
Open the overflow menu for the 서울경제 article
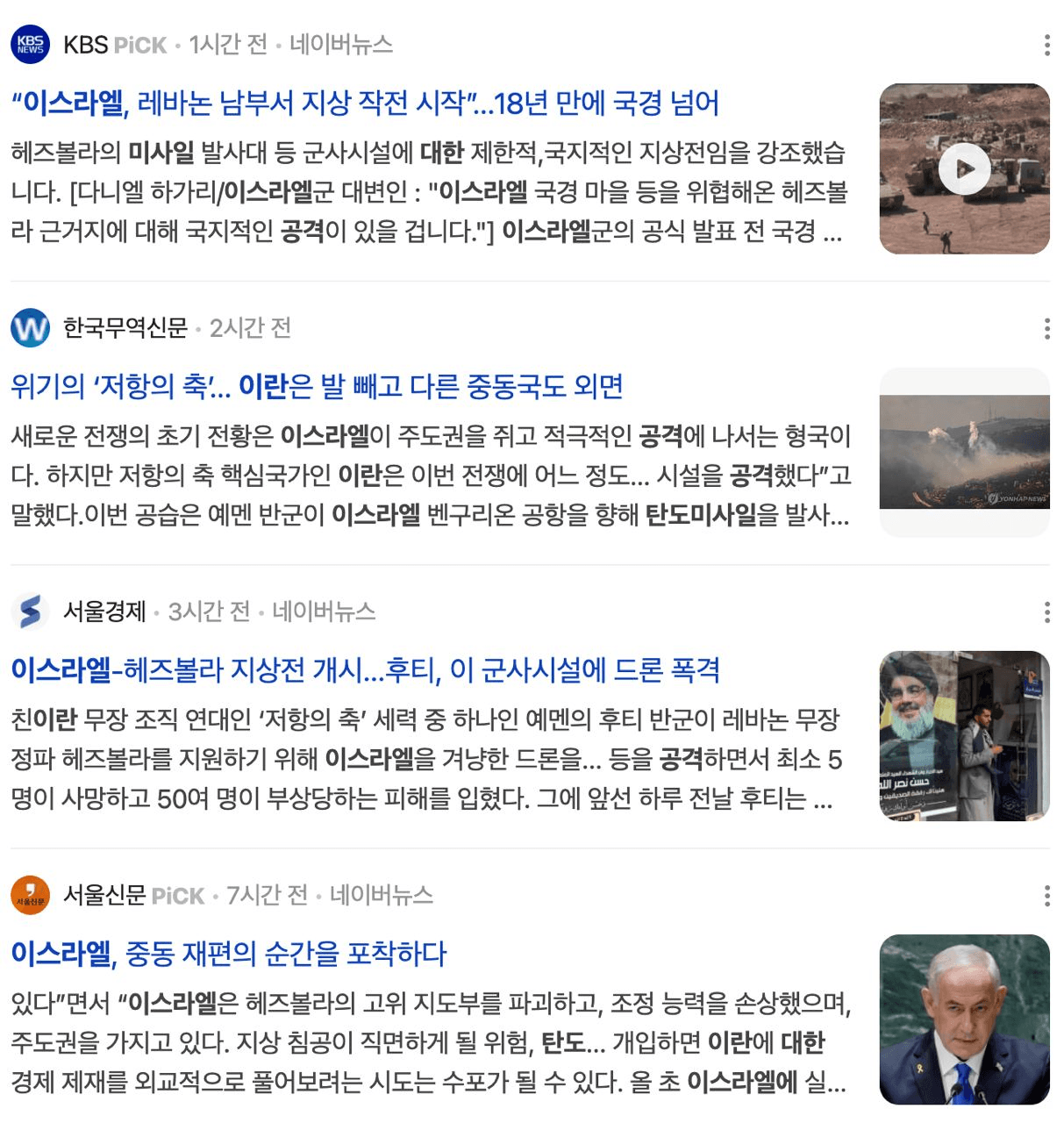(1046, 612)
